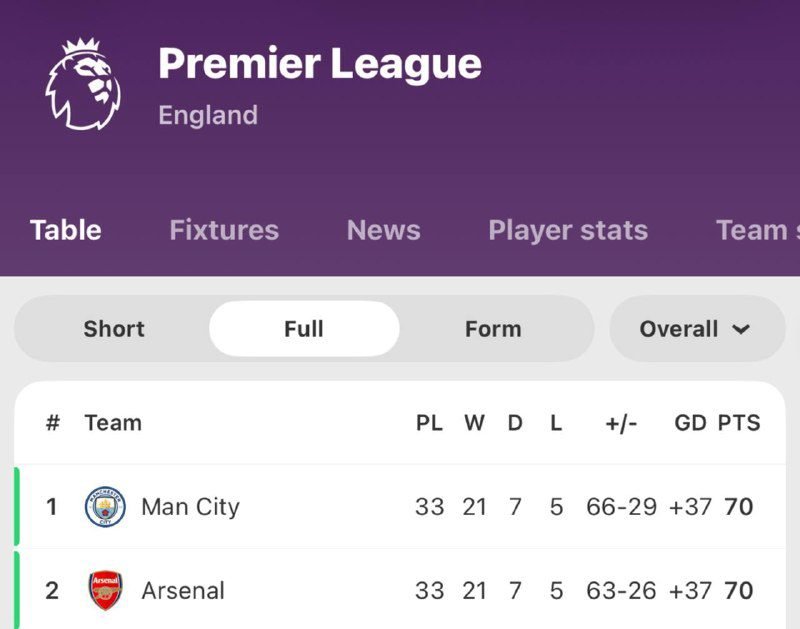Switch to the Form table view
800x629 pixels.
(493, 329)
